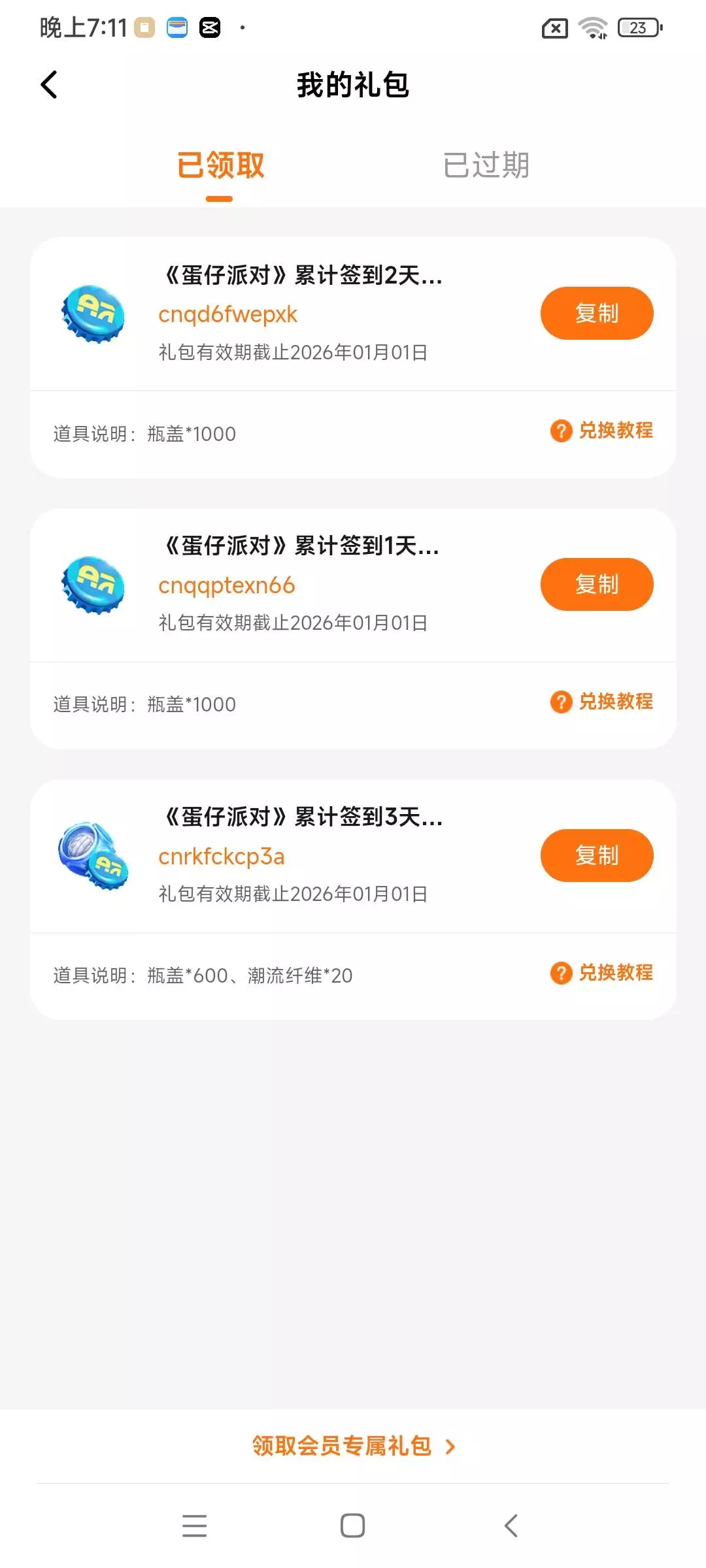Screen dimensions: 706x1568
Task: Copy gift code cnrkfckcp3a
Action: (596, 855)
